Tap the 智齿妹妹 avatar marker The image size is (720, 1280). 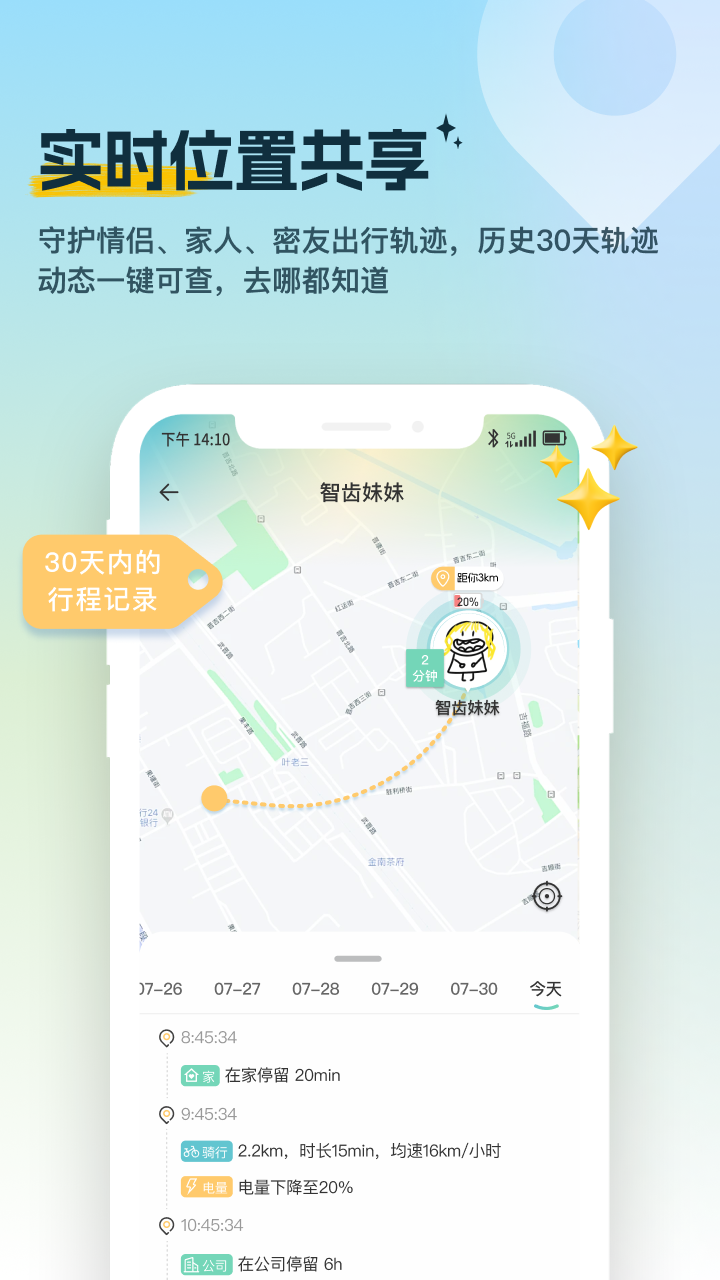tap(470, 648)
